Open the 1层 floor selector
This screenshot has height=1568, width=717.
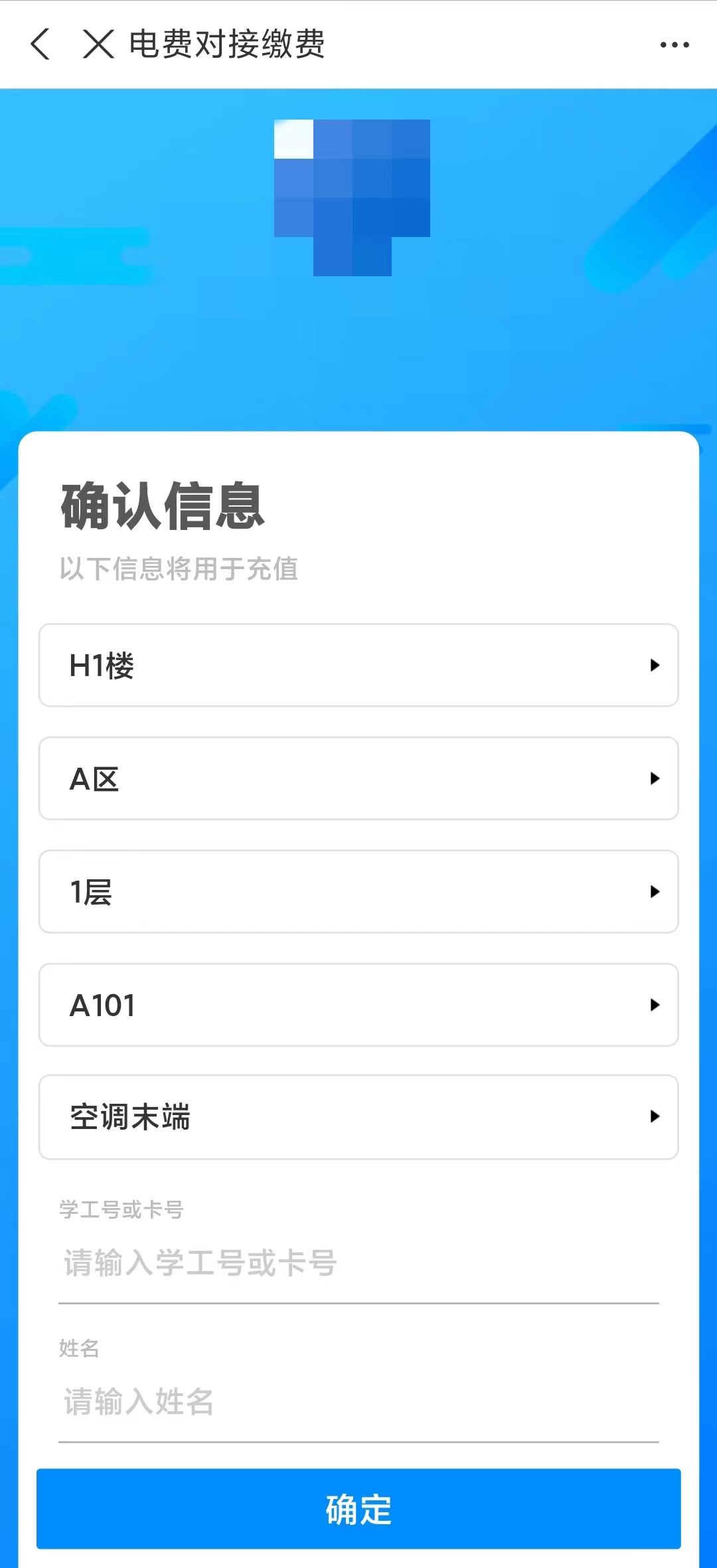(358, 891)
